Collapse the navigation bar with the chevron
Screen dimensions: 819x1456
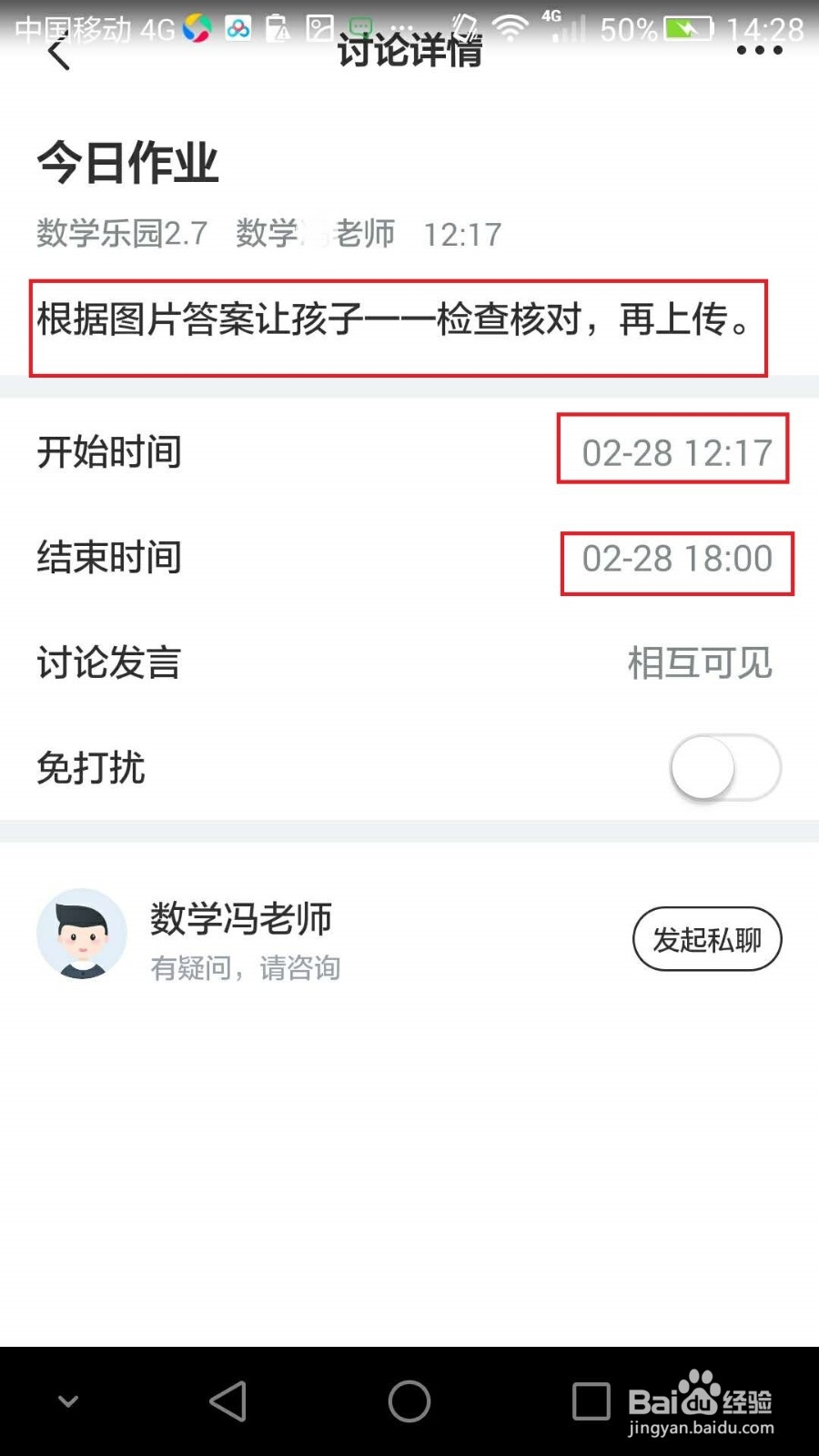point(66,1401)
